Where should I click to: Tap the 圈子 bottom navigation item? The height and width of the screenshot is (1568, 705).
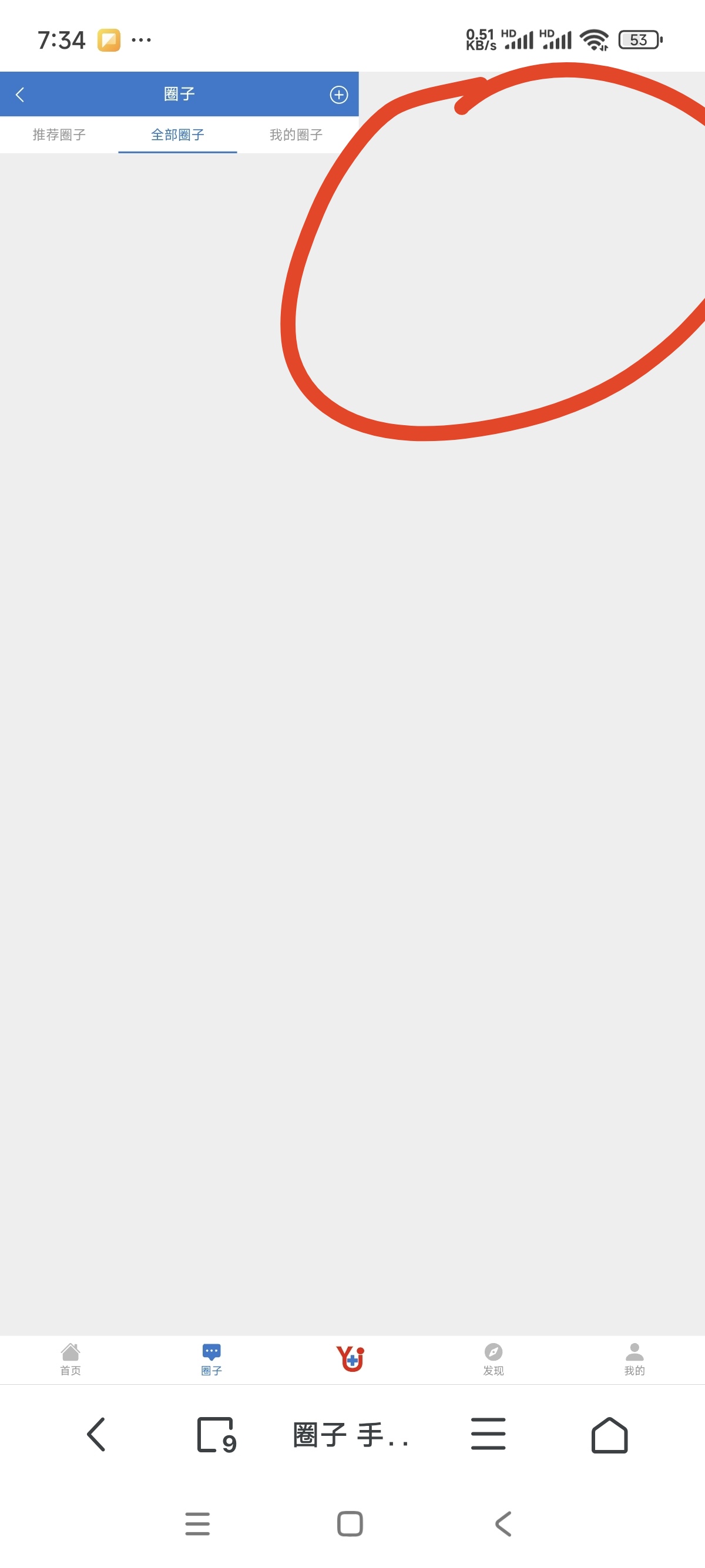[x=211, y=1358]
